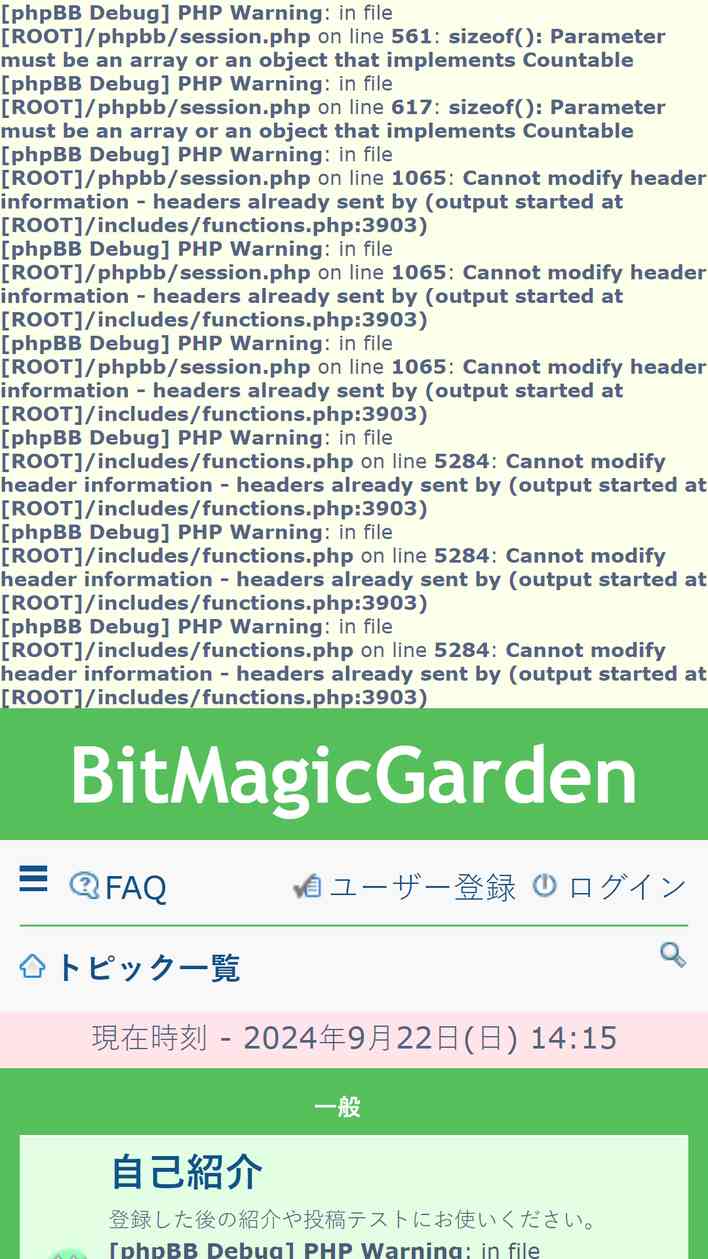Open the hamburger menu

[x=33, y=880]
